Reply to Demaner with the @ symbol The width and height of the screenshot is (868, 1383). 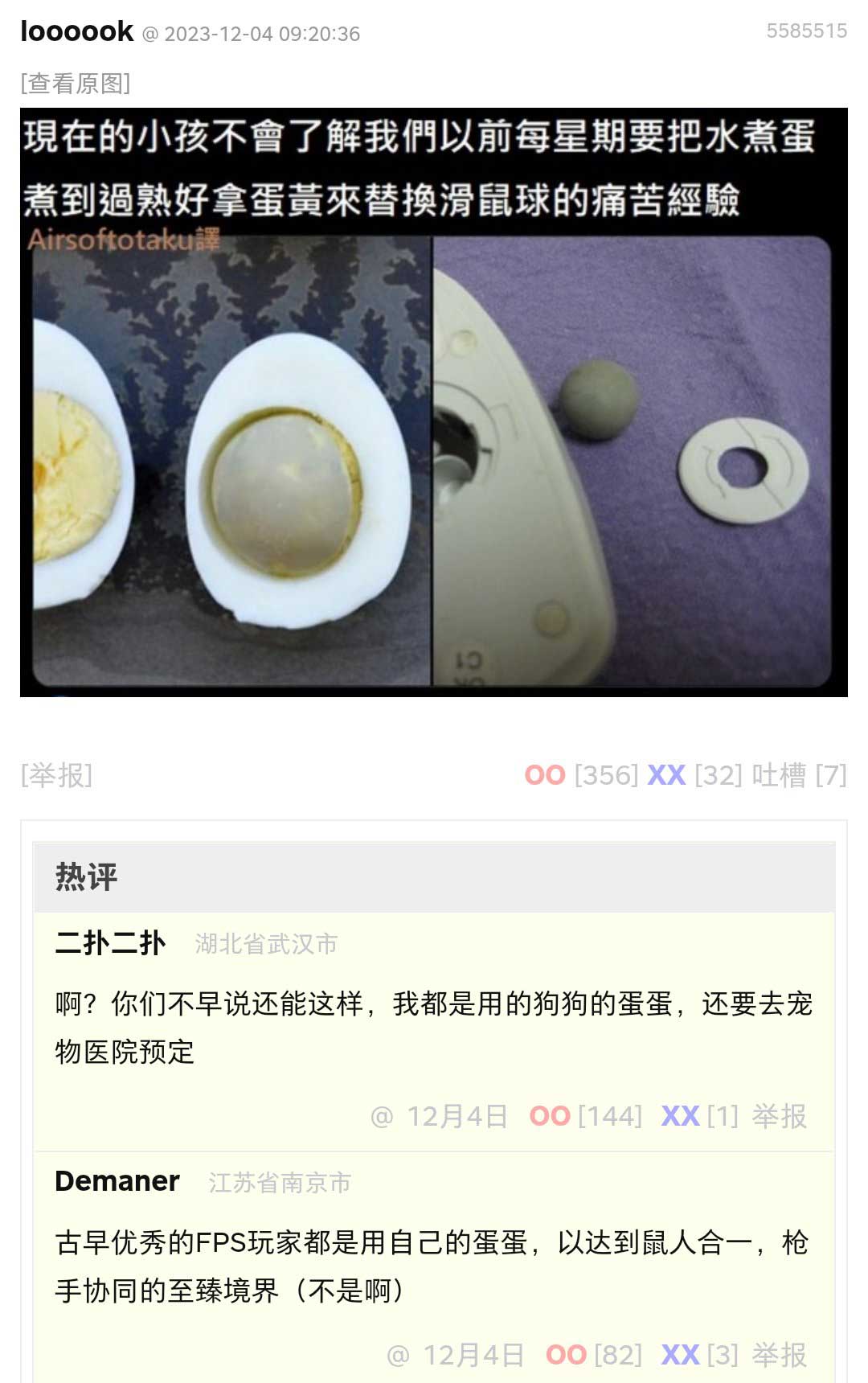tap(399, 1355)
